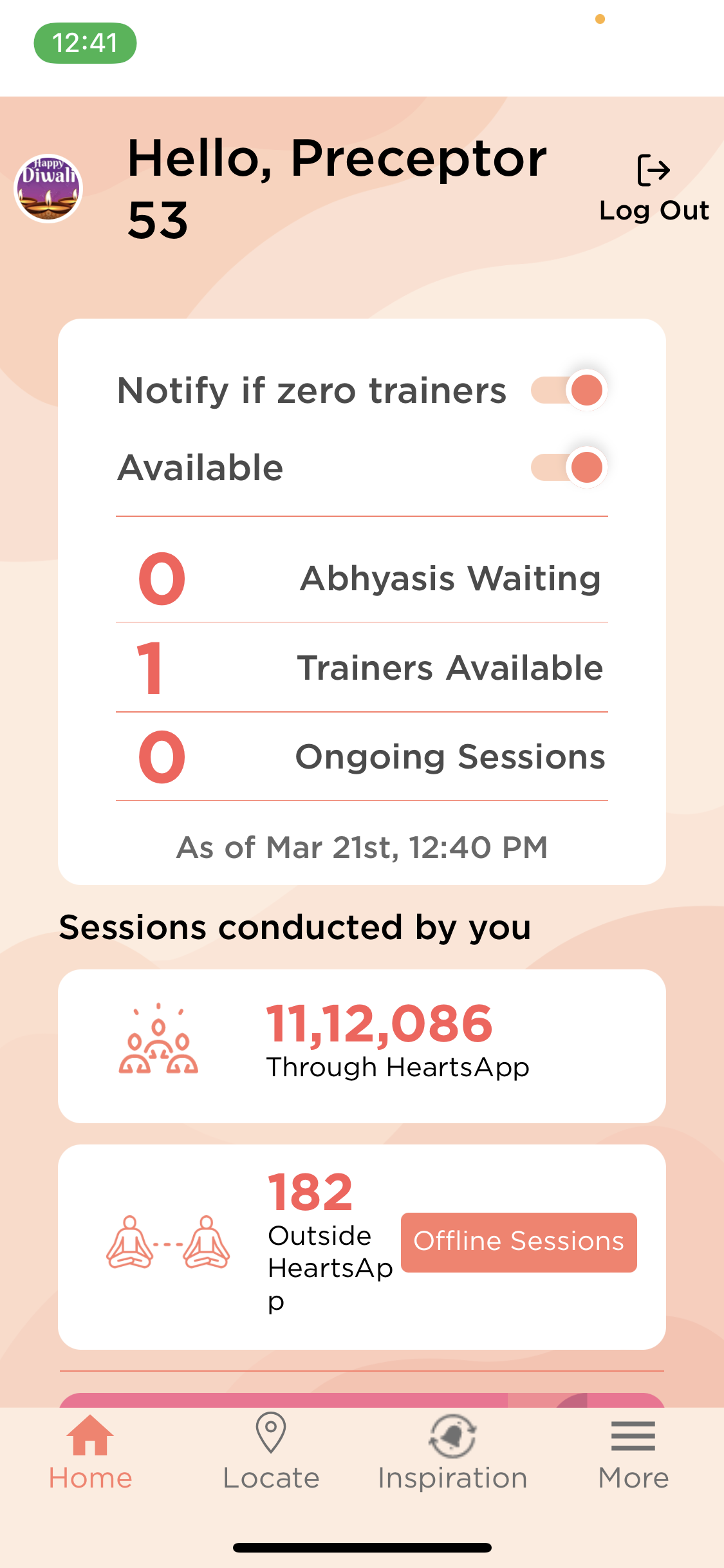724x1568 pixels.
Task: Open the Inspiration tab
Action: (x=452, y=1452)
